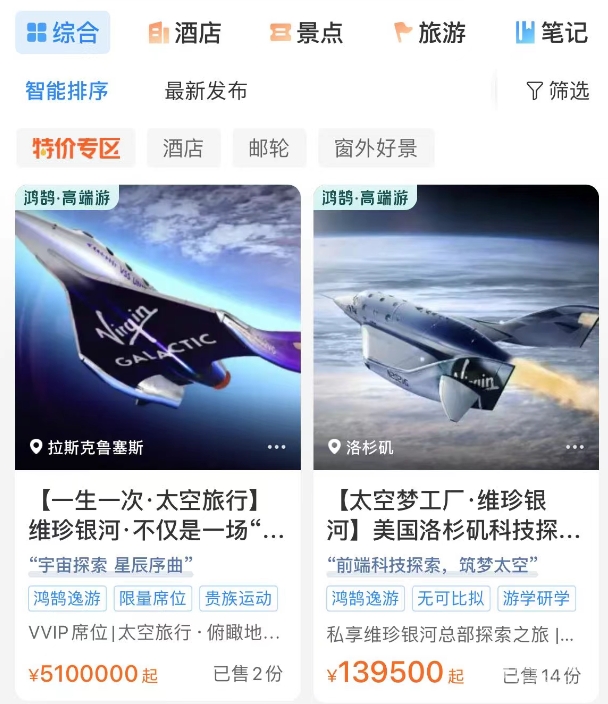This screenshot has height=704, width=608.
Task: Filter by the 邮轮 chip
Action: pyautogui.click(x=269, y=148)
